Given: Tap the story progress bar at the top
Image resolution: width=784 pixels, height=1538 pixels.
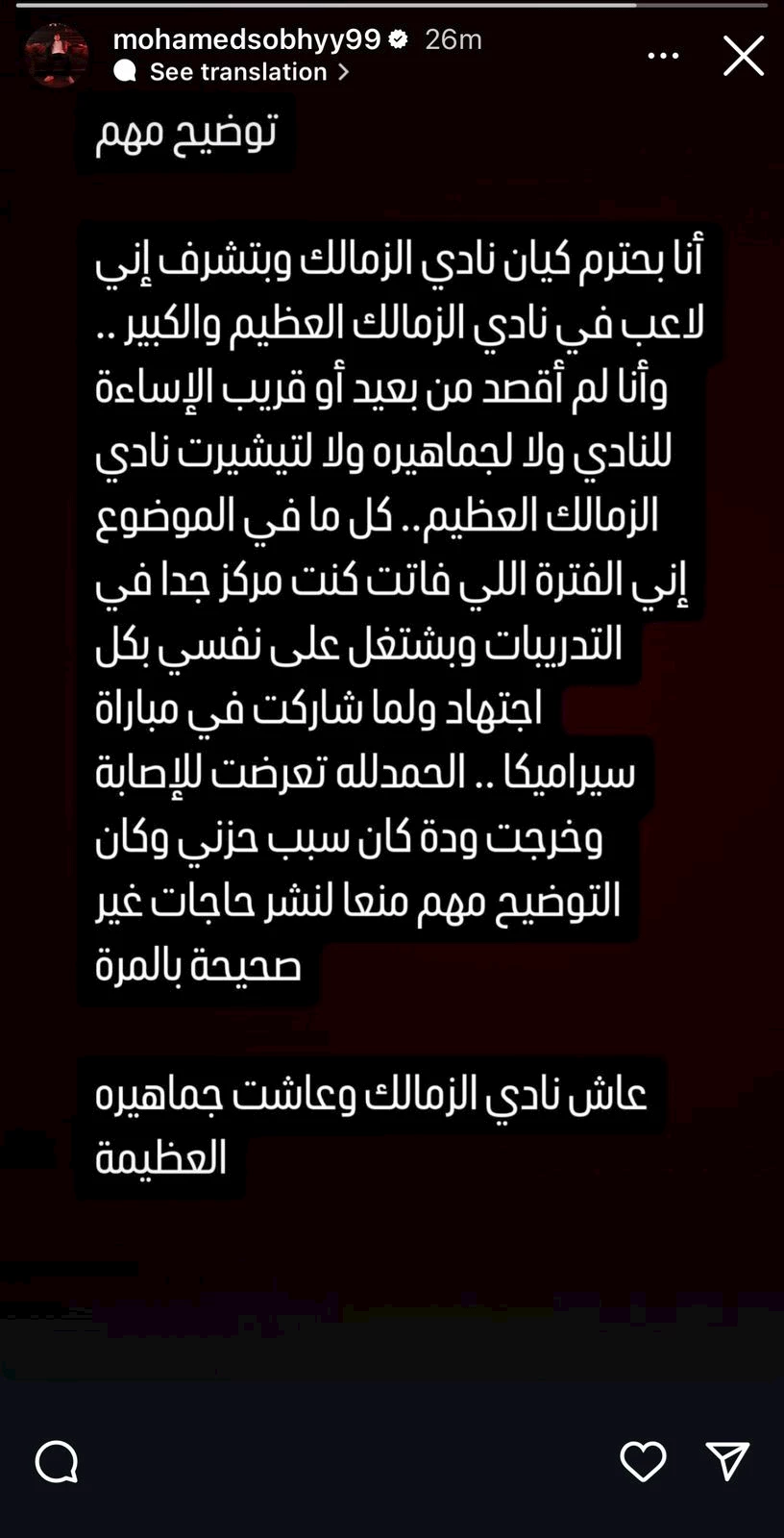Looking at the screenshot, I should pos(392,8).
